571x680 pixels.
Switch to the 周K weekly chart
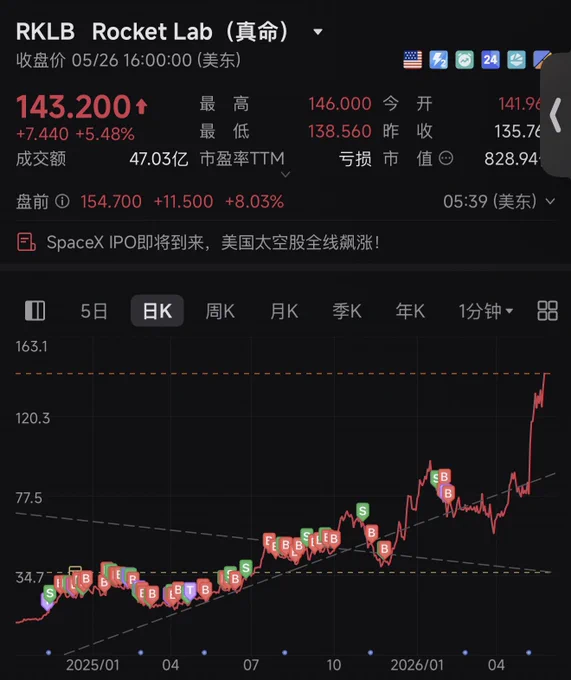220,311
